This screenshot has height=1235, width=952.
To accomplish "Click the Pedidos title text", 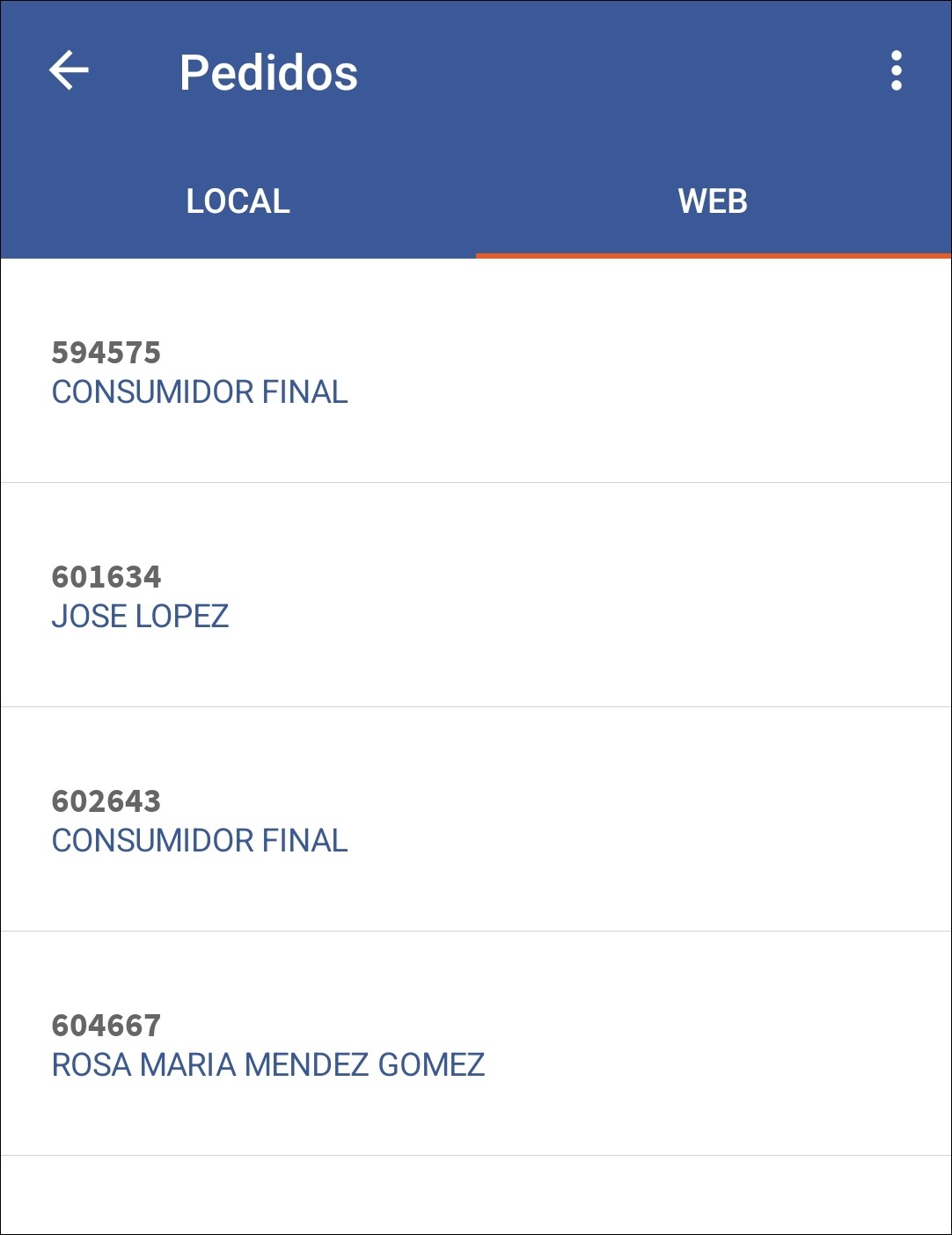I will tap(267, 72).
